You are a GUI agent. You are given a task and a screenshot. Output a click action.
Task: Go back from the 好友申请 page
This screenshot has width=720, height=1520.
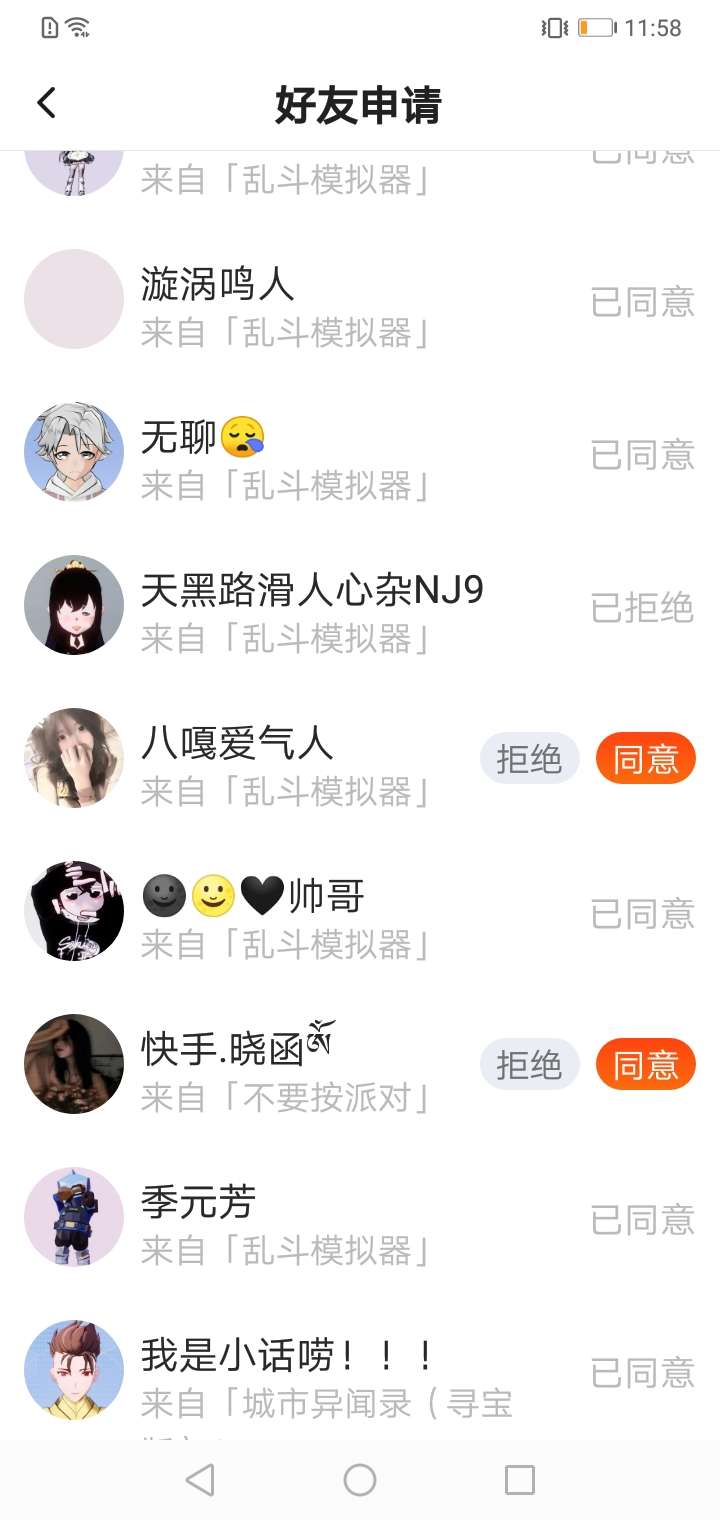pos(46,103)
